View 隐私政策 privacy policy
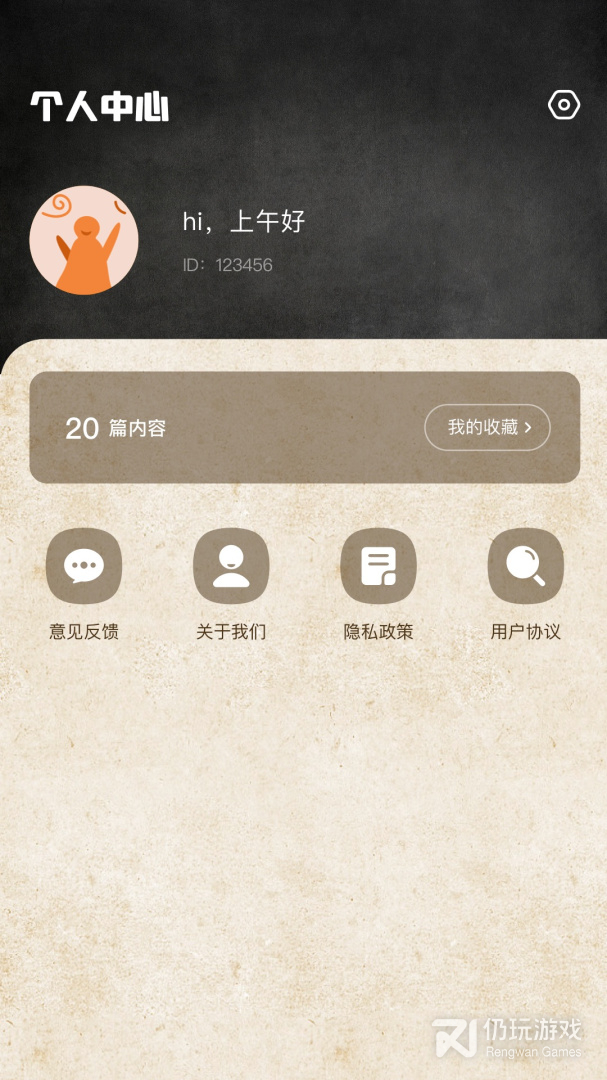This screenshot has height=1080, width=607. [378, 567]
